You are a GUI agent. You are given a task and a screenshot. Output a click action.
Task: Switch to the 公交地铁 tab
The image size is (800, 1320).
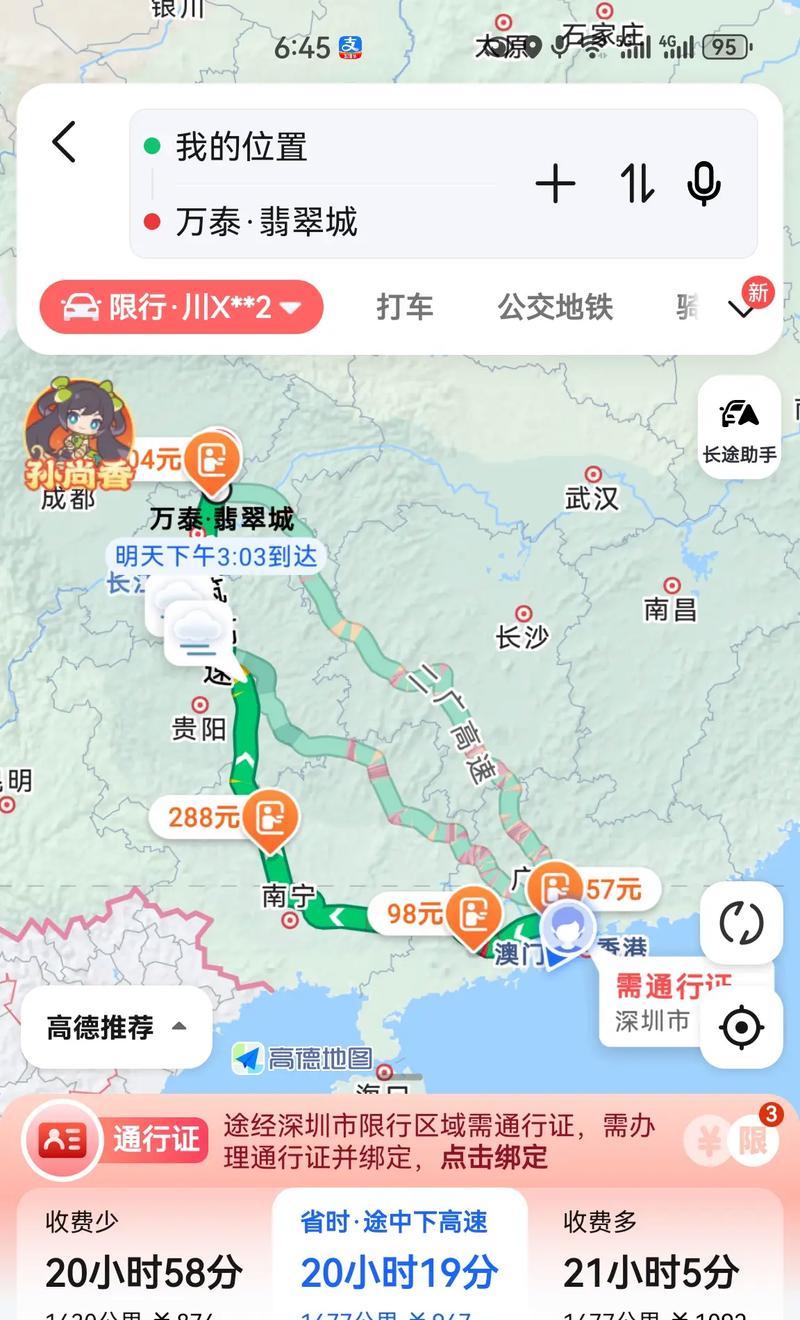tap(555, 307)
